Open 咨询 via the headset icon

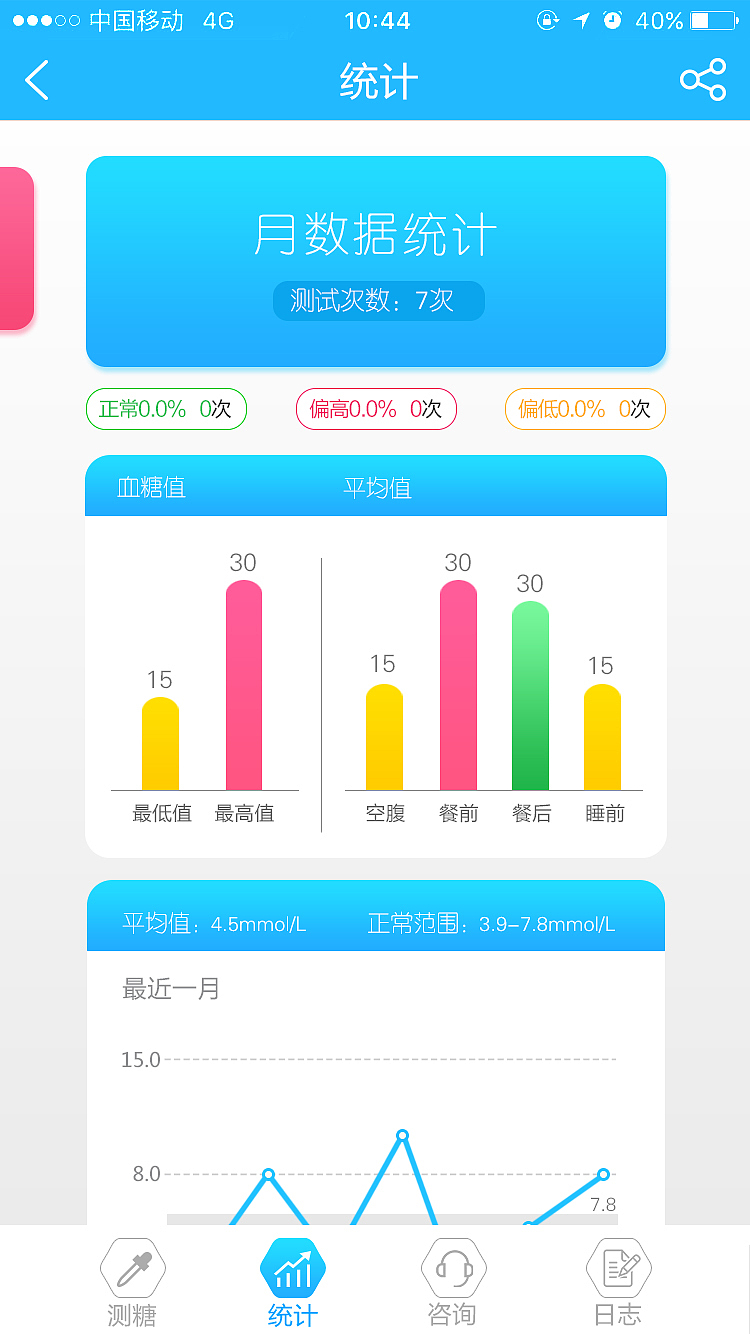[453, 1267]
